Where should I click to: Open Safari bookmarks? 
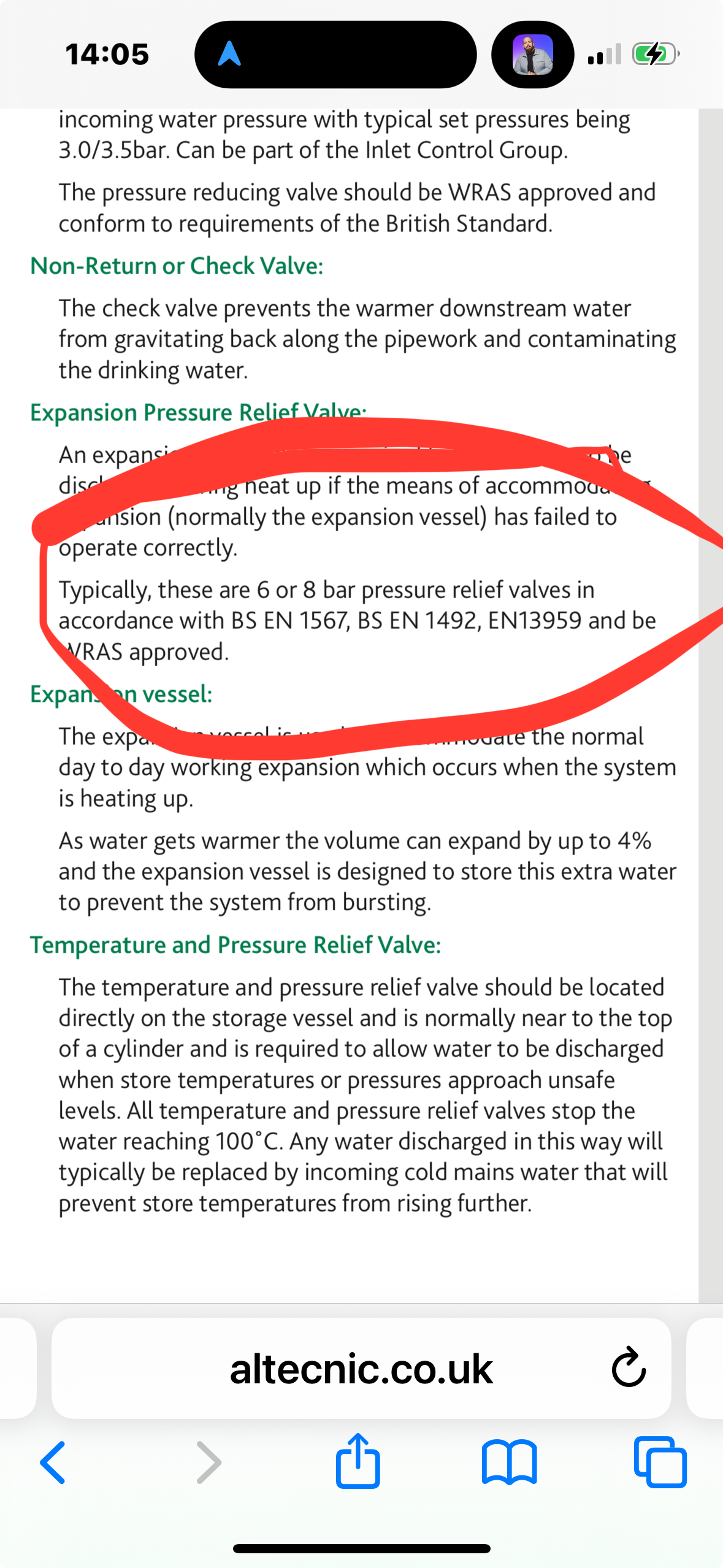pos(510,1462)
